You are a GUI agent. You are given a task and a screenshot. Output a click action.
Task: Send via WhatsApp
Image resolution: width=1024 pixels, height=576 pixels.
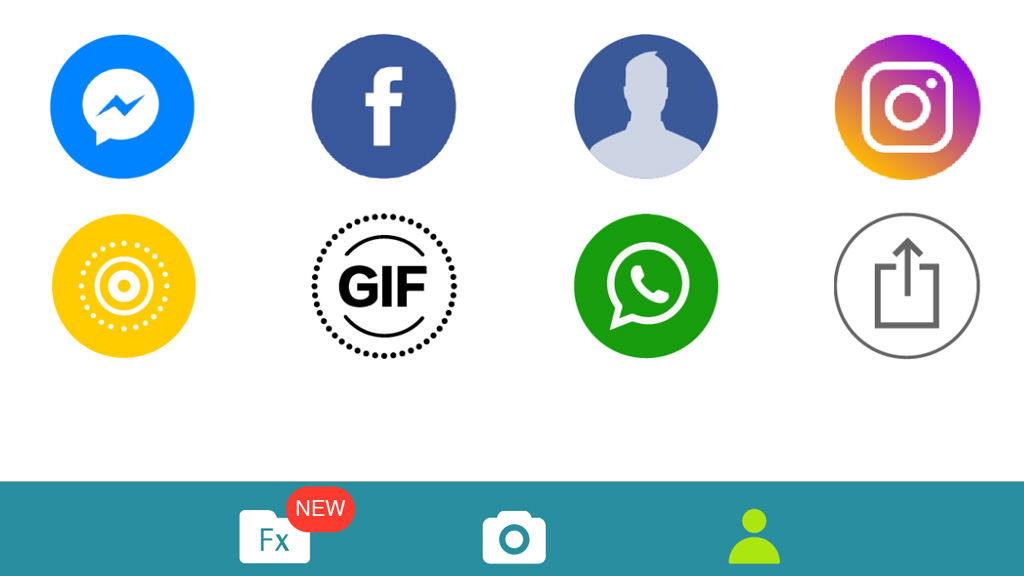pos(646,286)
